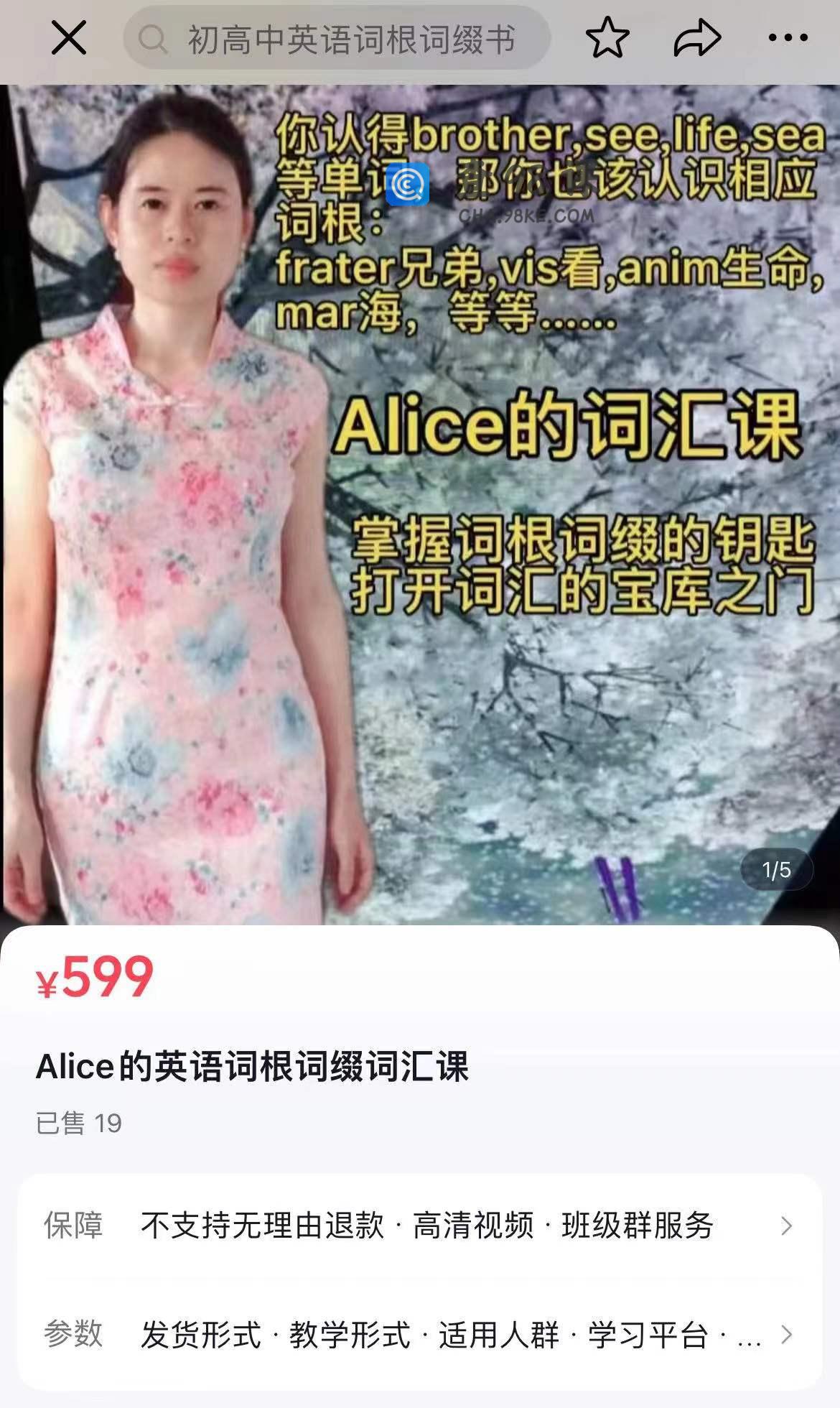Open the Alice词汇课 product image
Image resolution: width=840 pixels, height=1408 pixels.
tap(420, 503)
